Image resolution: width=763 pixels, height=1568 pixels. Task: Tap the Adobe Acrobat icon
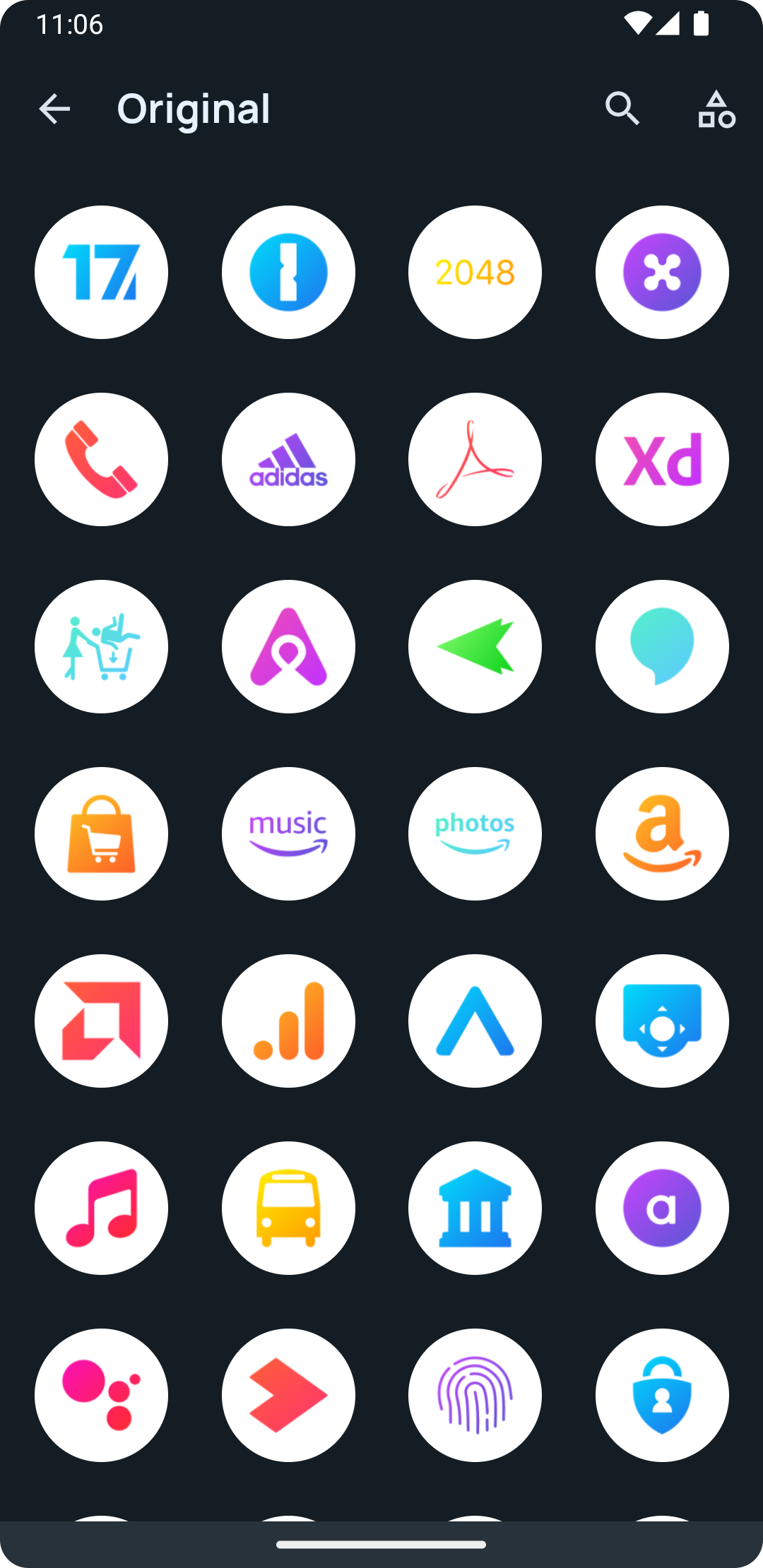[x=475, y=460]
